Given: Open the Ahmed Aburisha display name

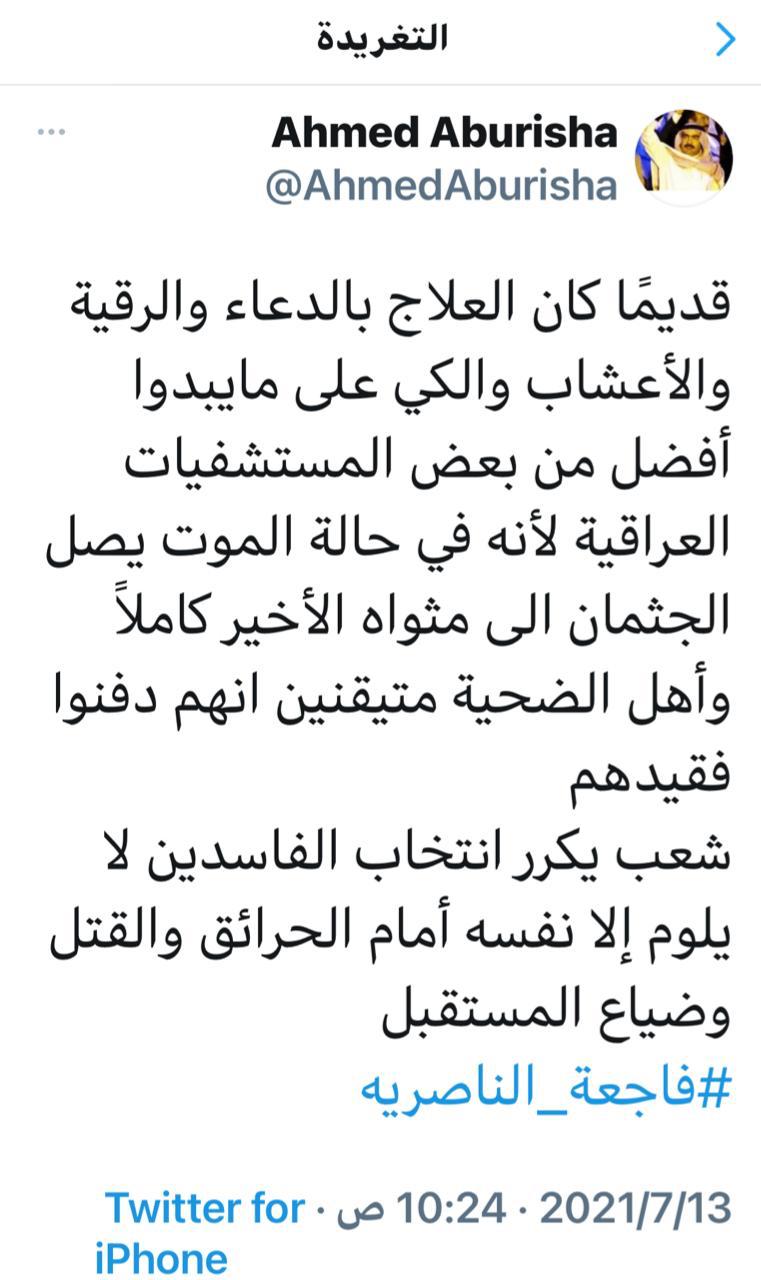Looking at the screenshot, I should click(444, 134).
